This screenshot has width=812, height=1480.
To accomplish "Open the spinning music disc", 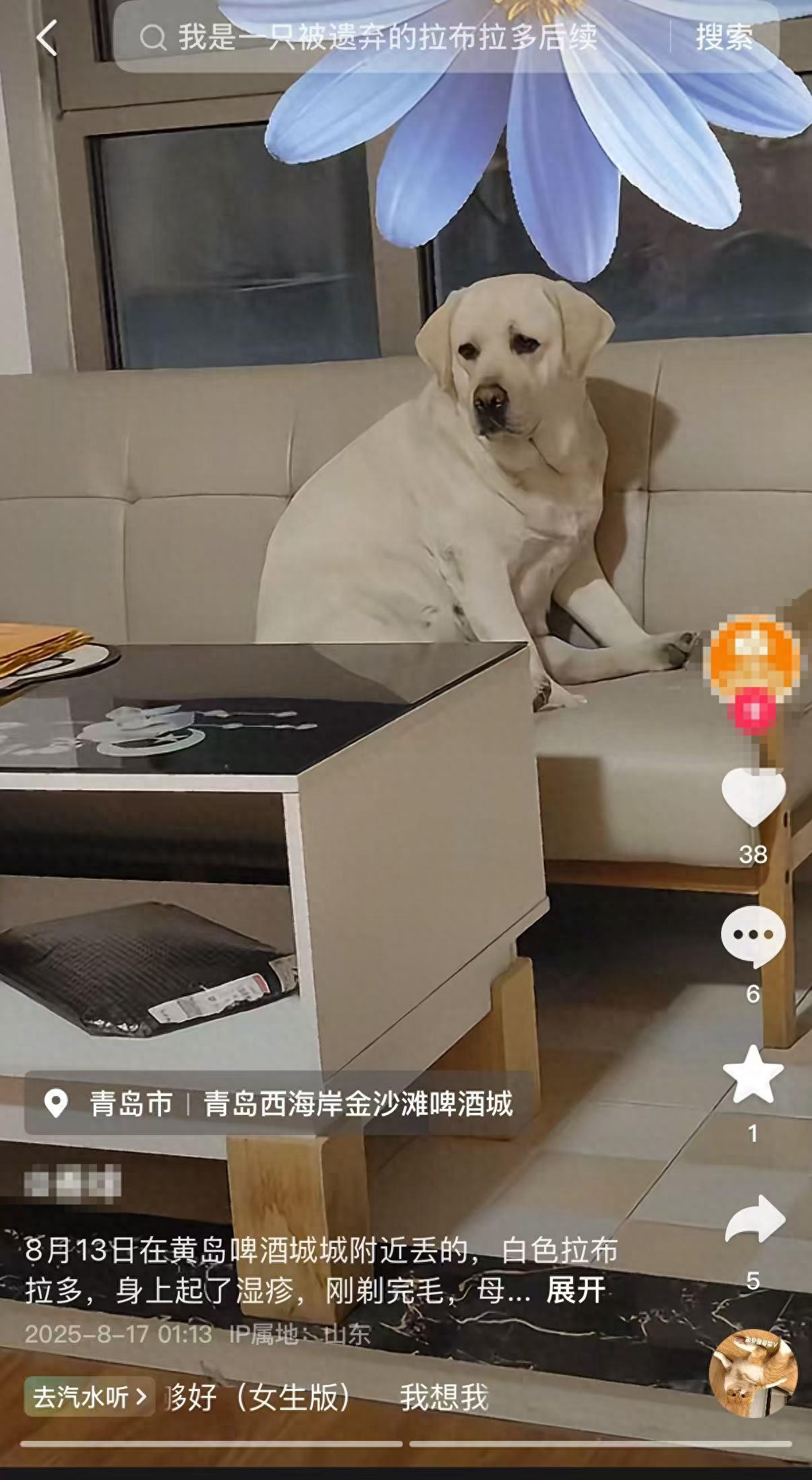I will pyautogui.click(x=753, y=1373).
